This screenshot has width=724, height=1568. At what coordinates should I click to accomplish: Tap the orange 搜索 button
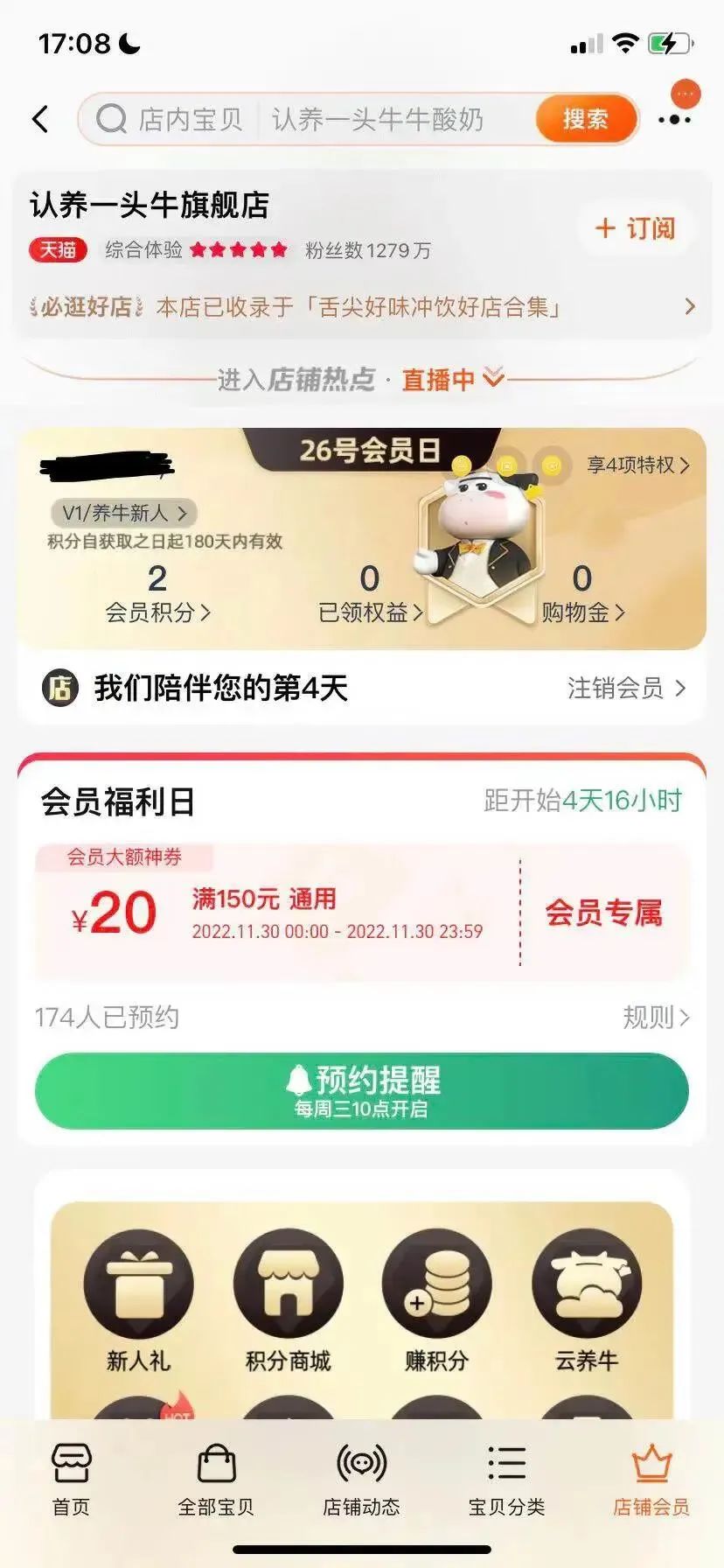(x=585, y=119)
